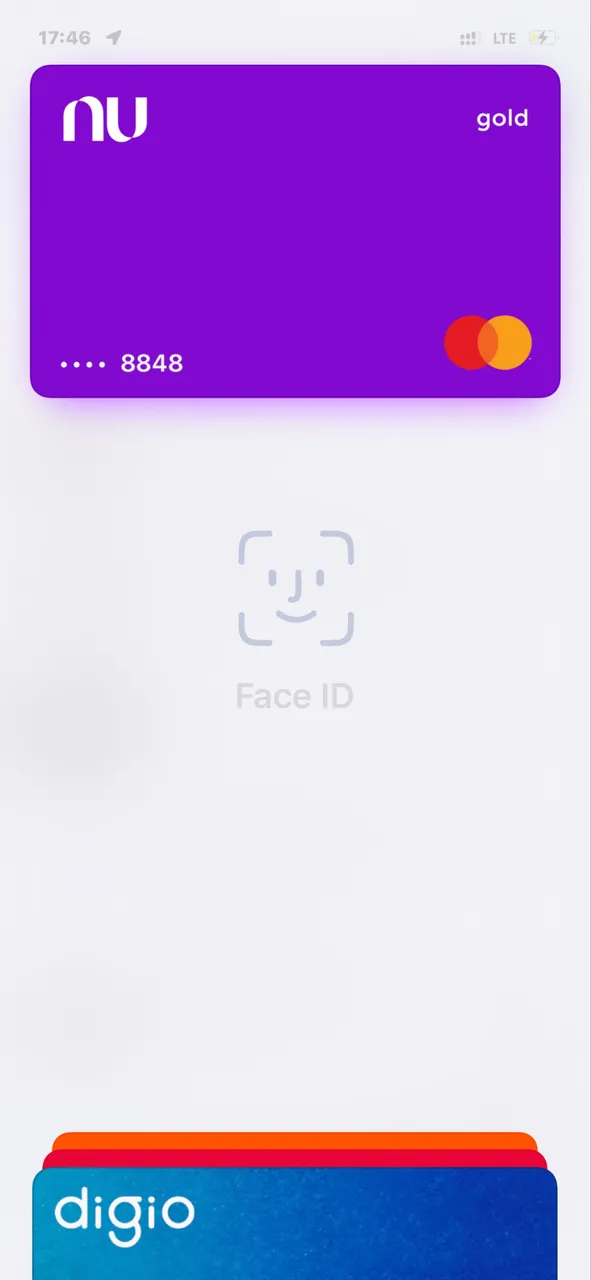Select the Nu gold card ending 8848
Screen dimensions: 591x1280
click(295, 231)
